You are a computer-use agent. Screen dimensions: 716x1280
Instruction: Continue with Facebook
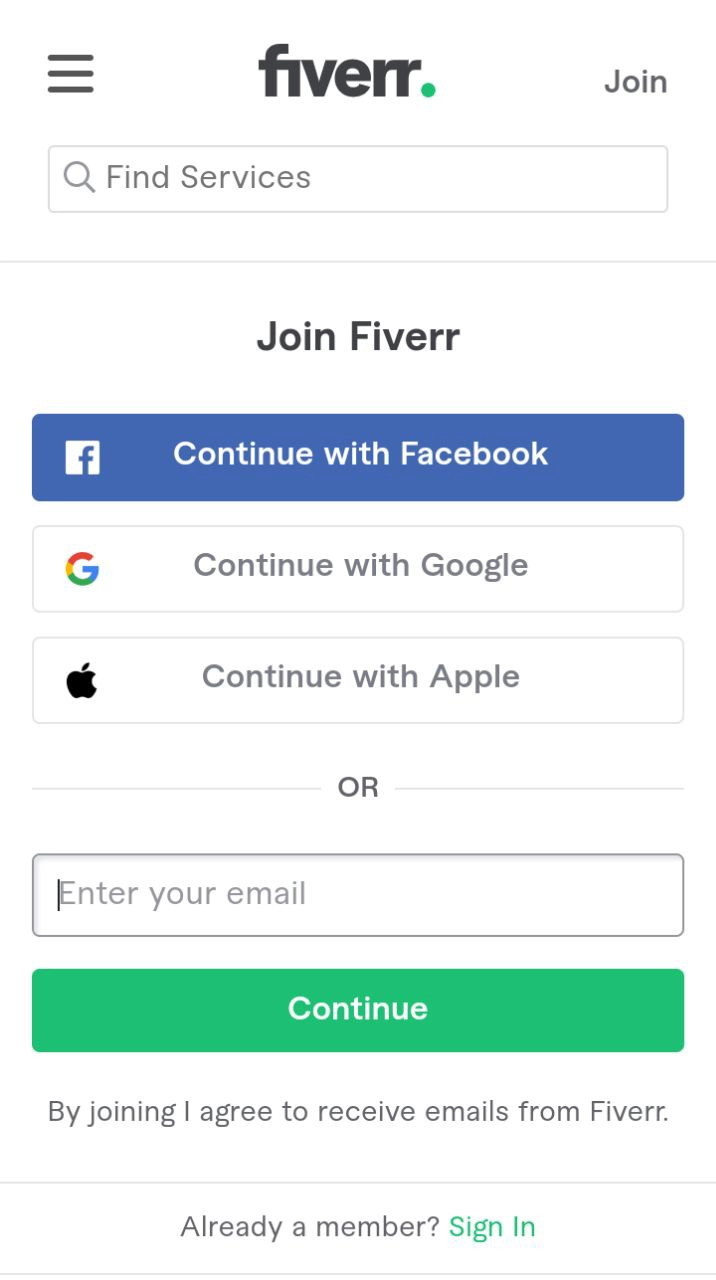pyautogui.click(x=358, y=457)
